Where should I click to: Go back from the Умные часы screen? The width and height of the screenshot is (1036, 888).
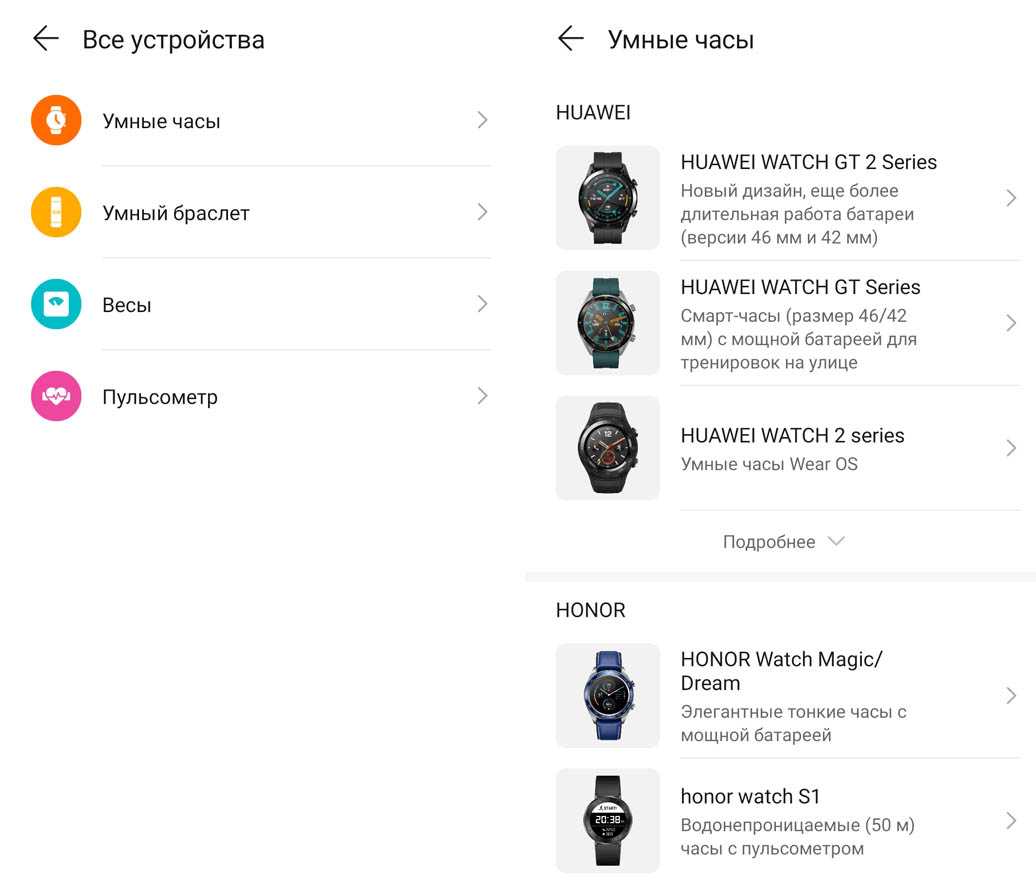(x=570, y=39)
